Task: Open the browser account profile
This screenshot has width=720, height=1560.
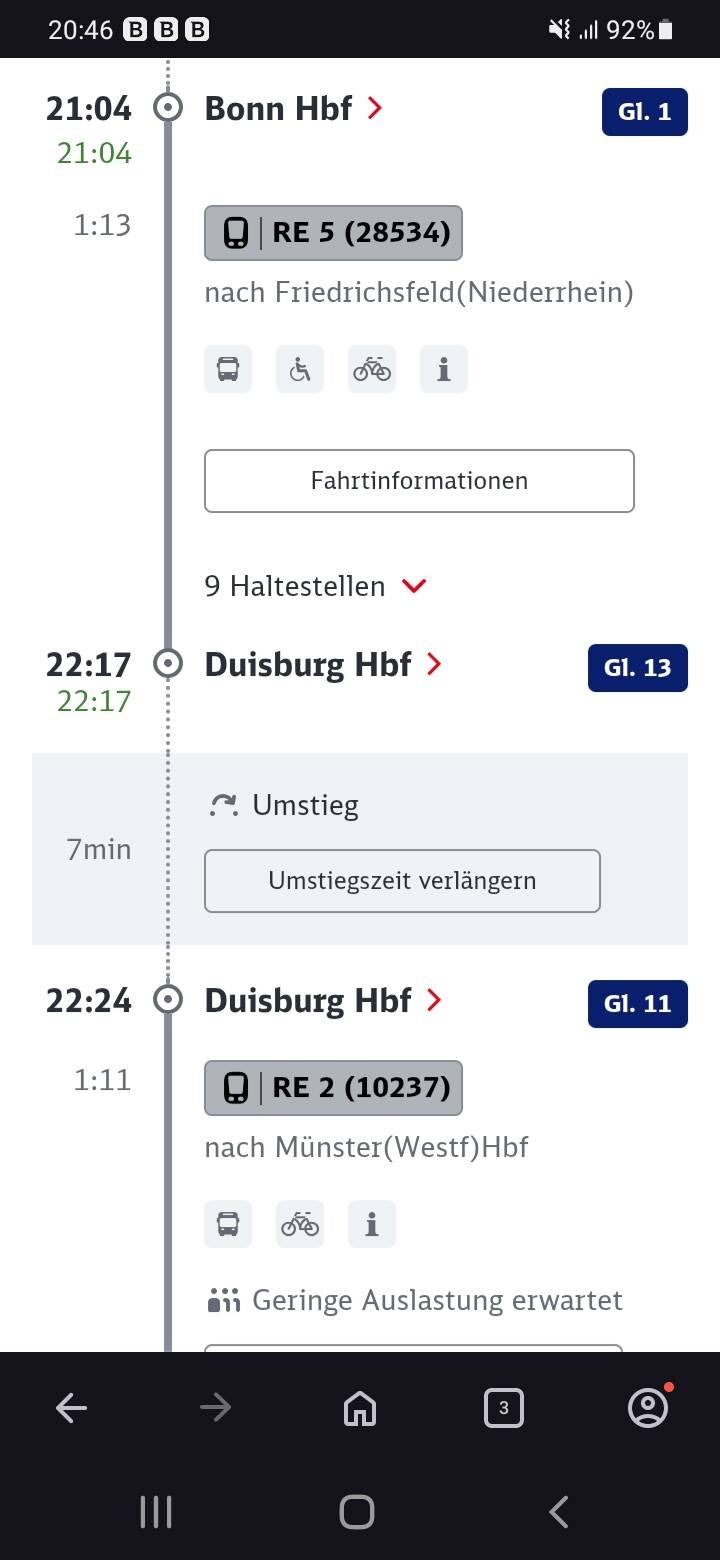Action: (647, 1408)
